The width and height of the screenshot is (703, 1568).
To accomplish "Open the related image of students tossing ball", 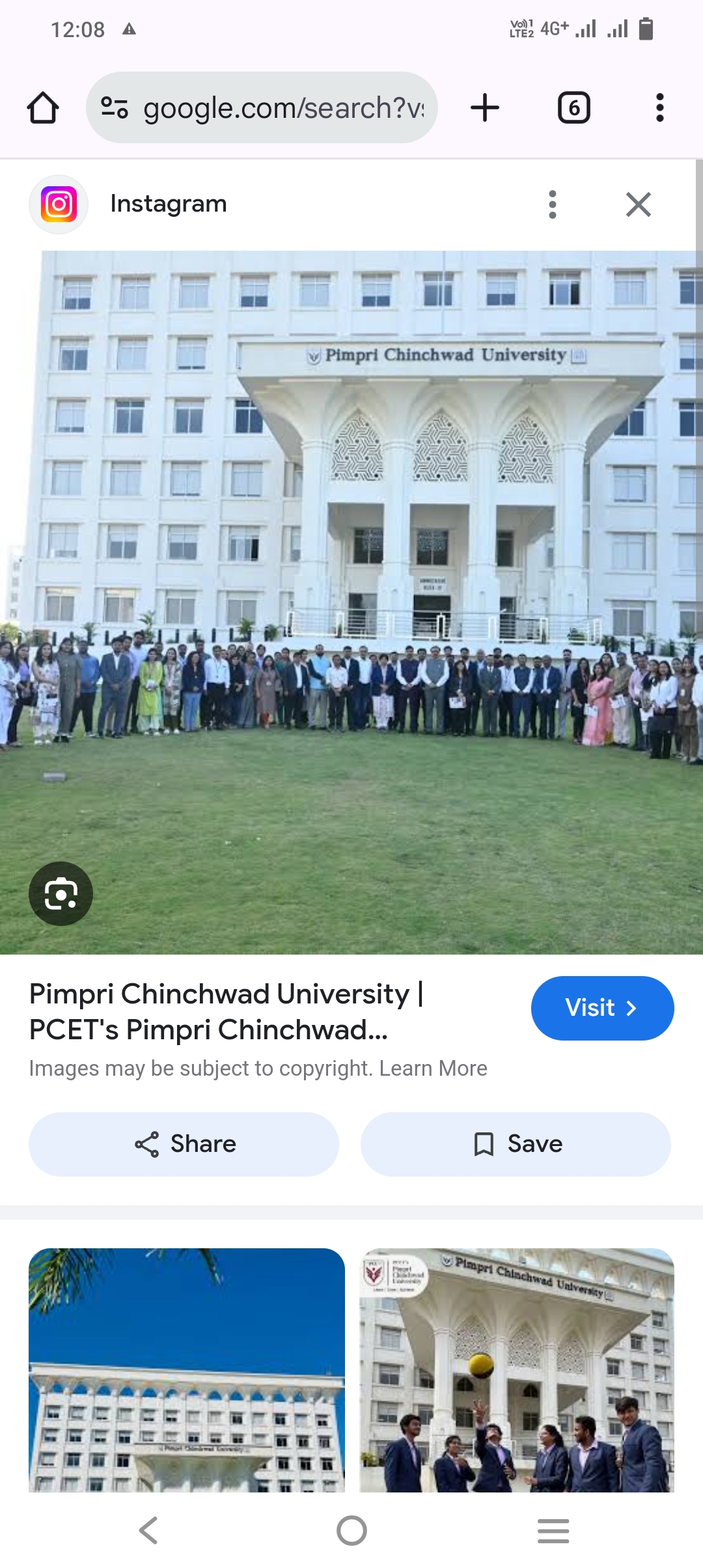I will pyautogui.click(x=517, y=1370).
